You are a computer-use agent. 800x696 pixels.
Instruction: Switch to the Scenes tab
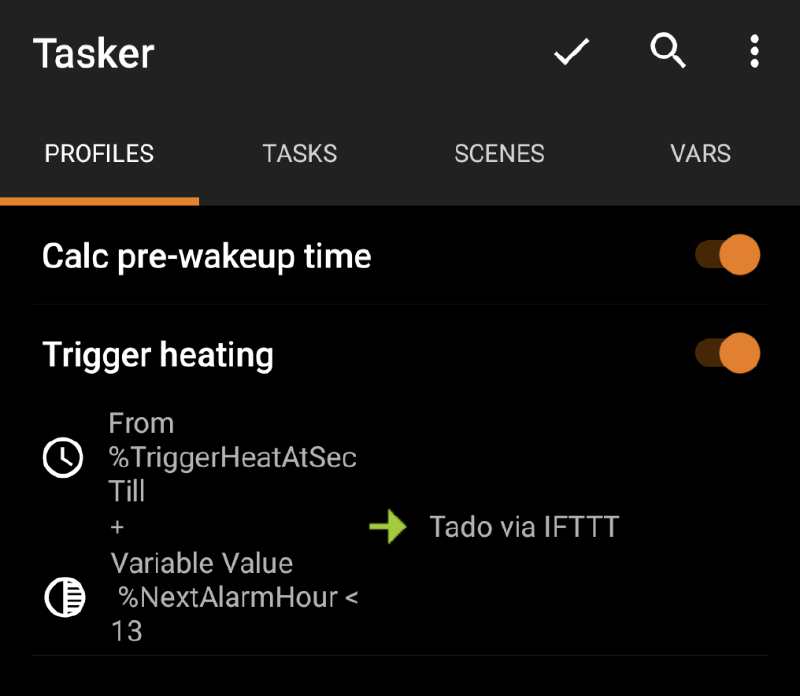499,154
